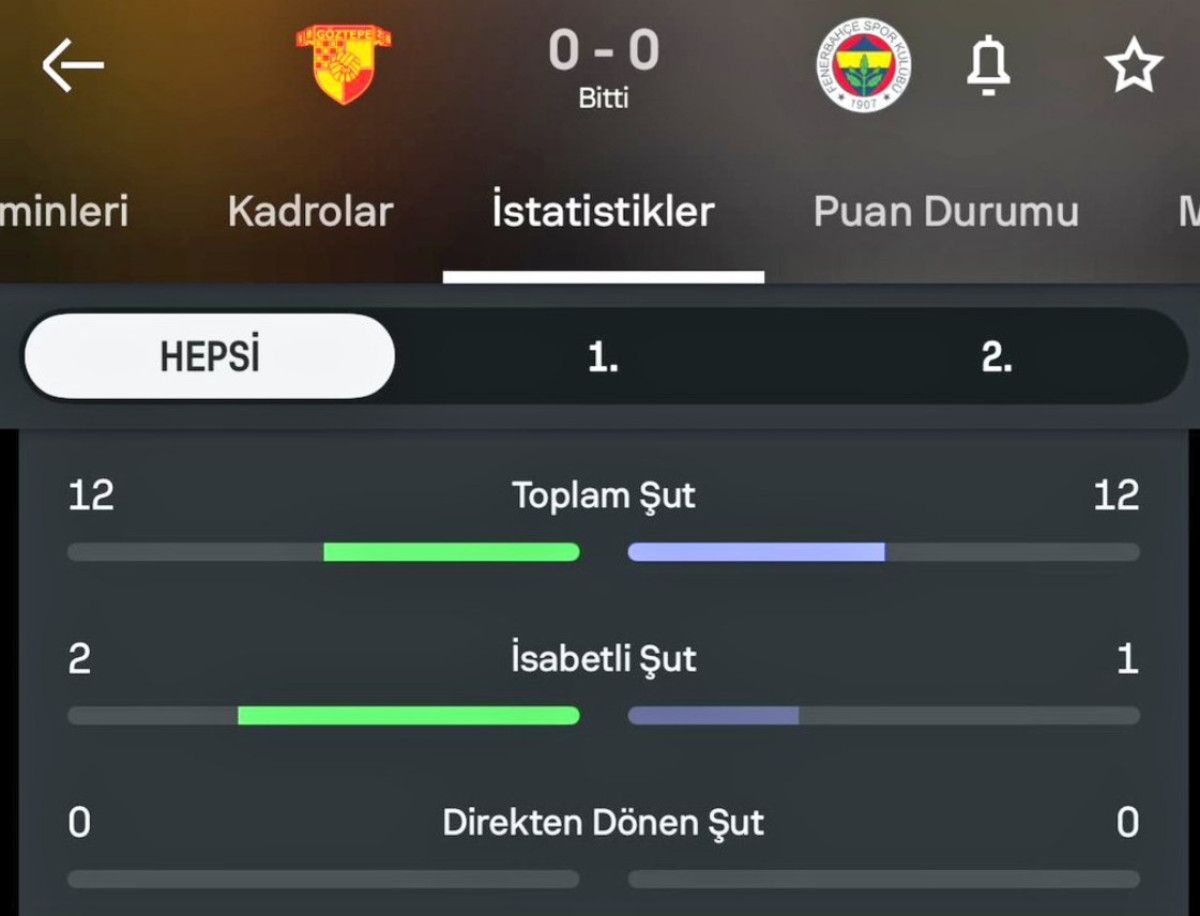This screenshot has height=916, width=1200.
Task: Switch to the Kadrolar tab
Action: [310, 212]
